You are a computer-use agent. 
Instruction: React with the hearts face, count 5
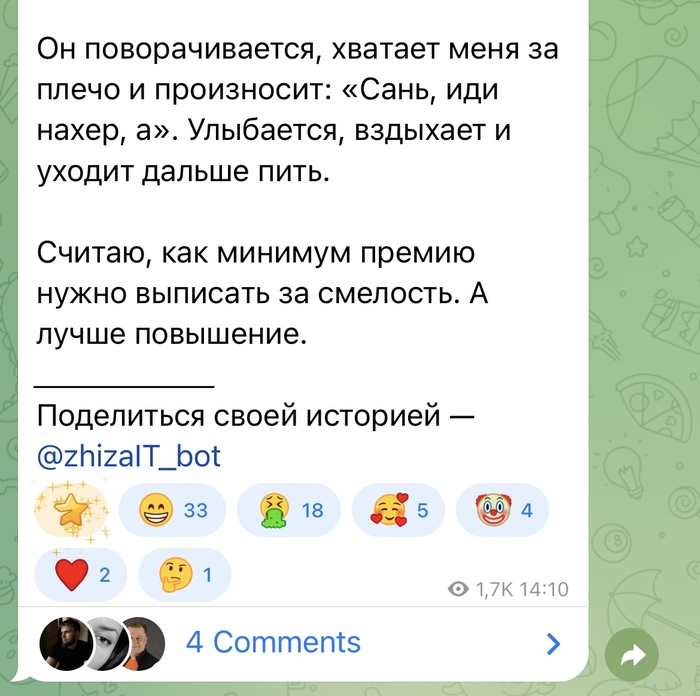(x=398, y=511)
